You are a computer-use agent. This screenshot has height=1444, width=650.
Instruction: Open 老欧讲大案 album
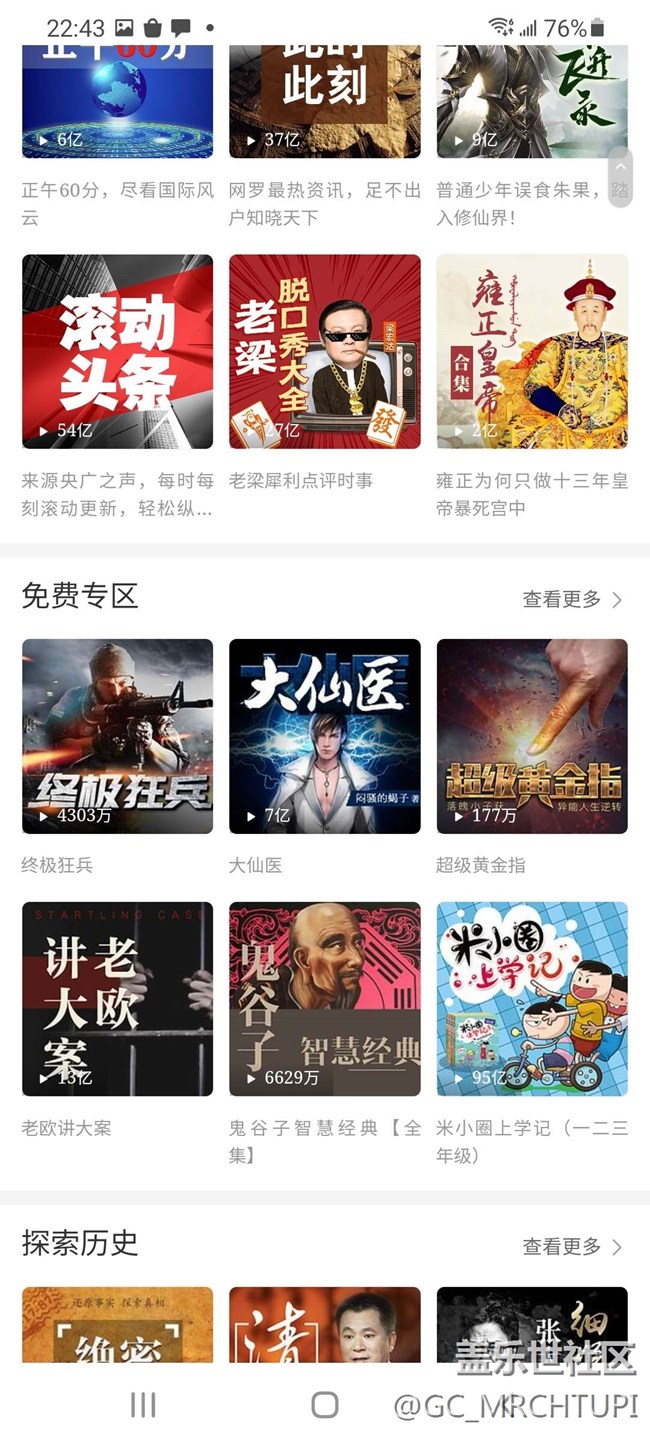[x=118, y=999]
